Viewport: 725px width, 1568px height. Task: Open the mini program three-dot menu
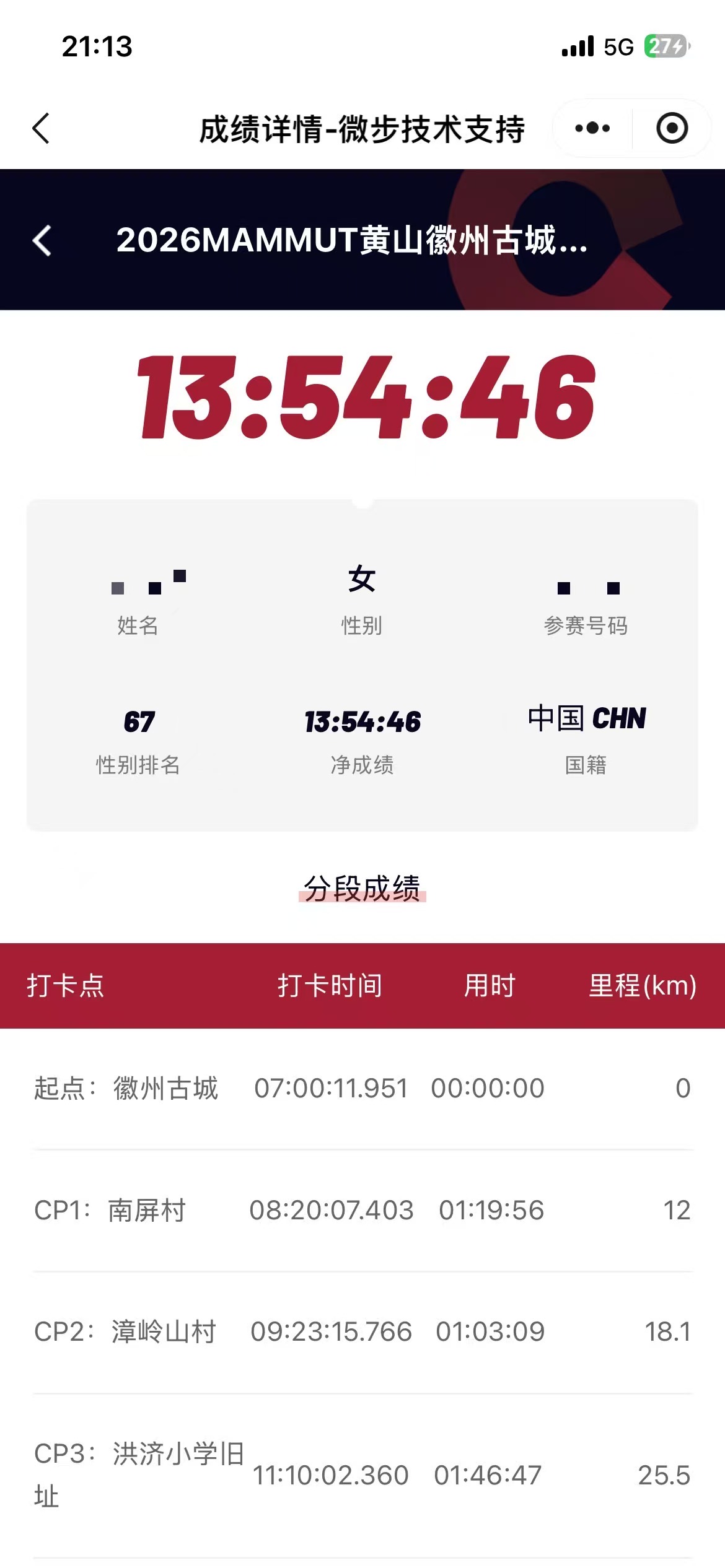(592, 128)
